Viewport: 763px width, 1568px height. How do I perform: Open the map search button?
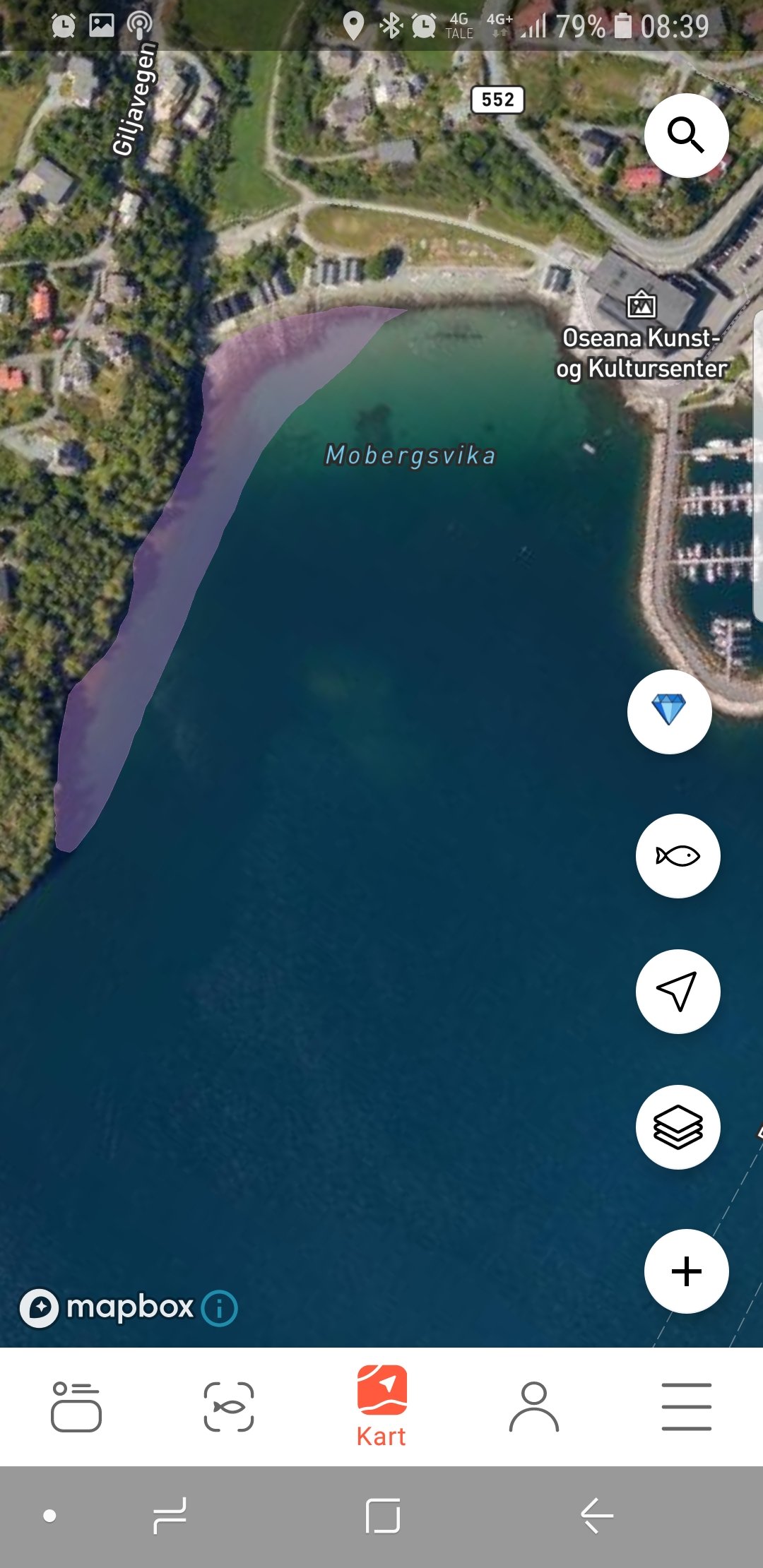coord(686,135)
